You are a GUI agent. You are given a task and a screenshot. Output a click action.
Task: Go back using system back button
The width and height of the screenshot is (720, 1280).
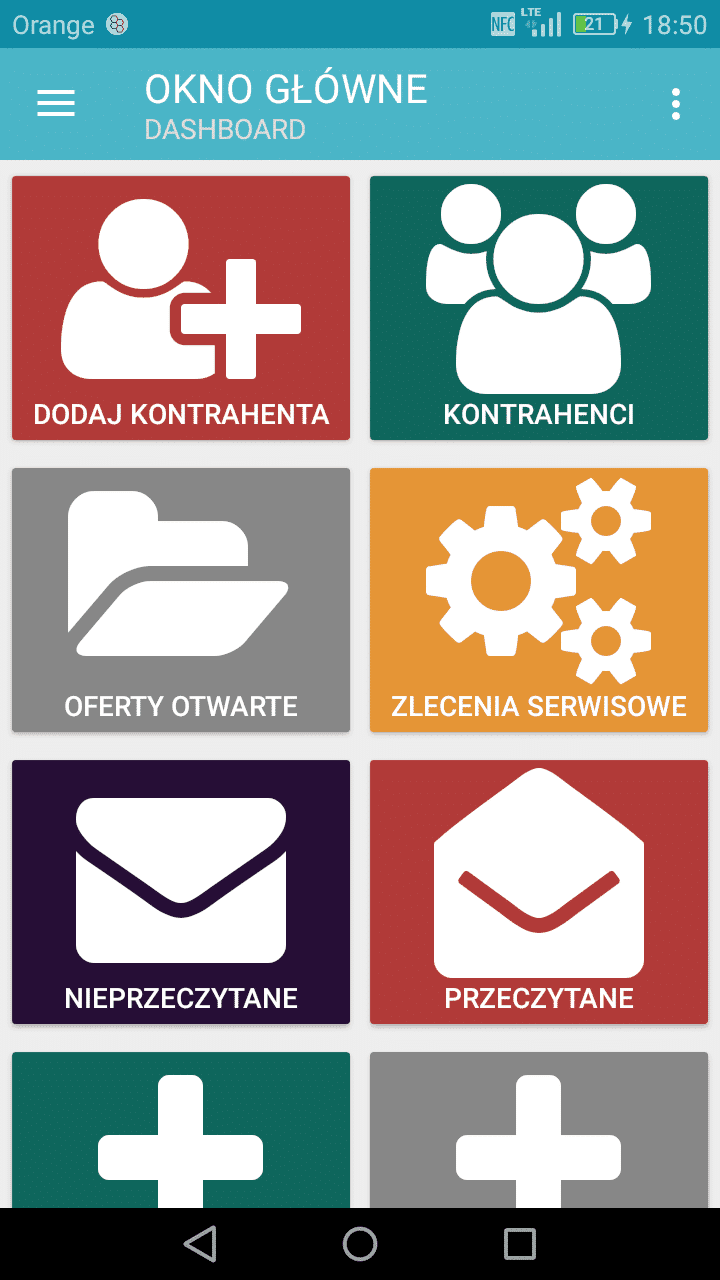tap(200, 1244)
